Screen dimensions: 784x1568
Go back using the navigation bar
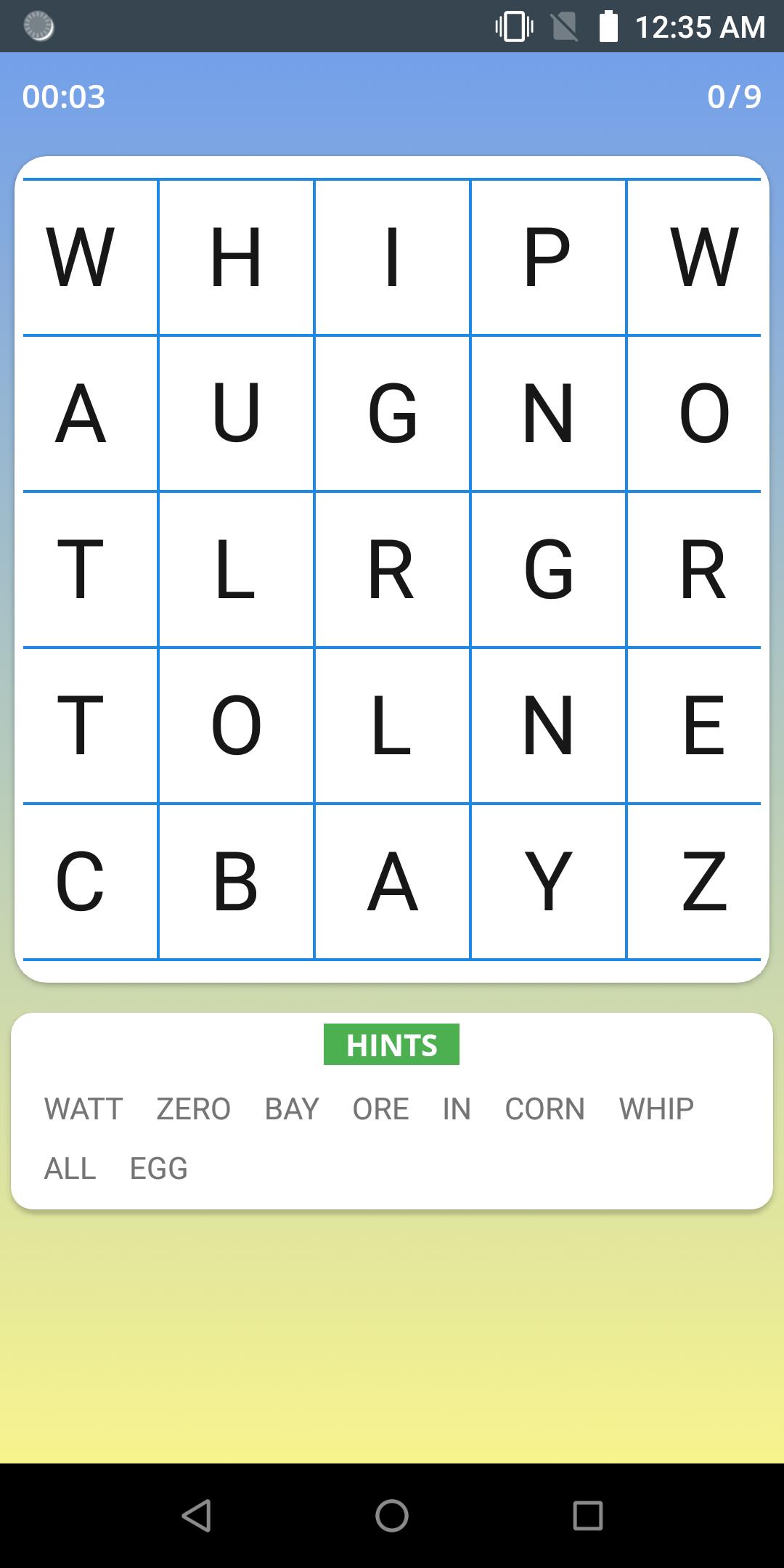click(196, 1516)
